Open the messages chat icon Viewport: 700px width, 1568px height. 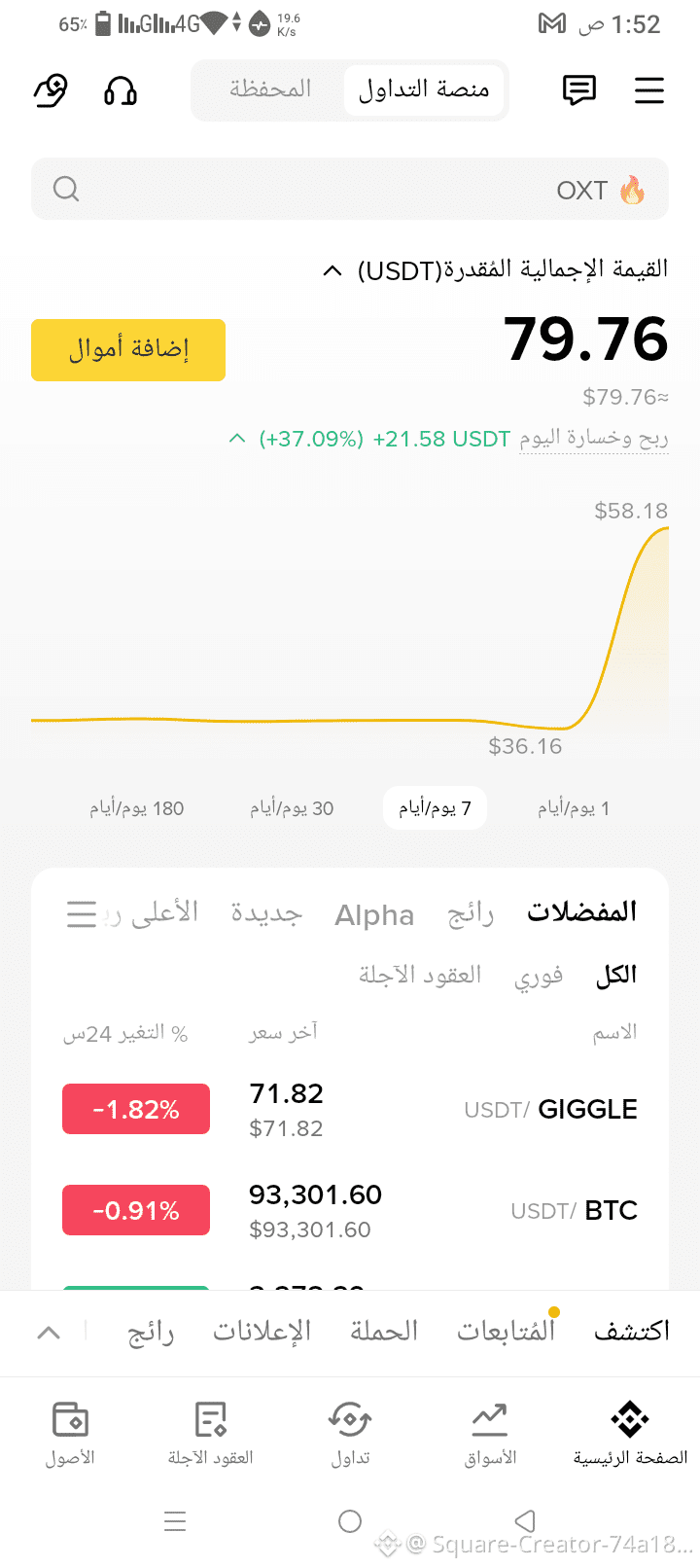click(x=579, y=90)
